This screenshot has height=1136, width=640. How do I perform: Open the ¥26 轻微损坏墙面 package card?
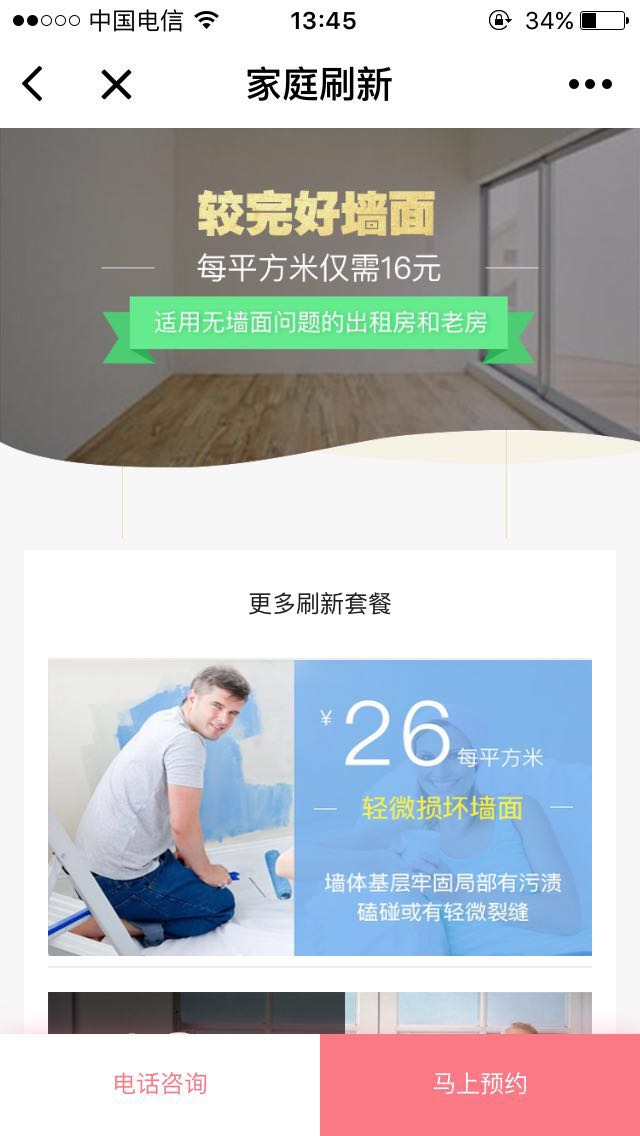tap(320, 807)
